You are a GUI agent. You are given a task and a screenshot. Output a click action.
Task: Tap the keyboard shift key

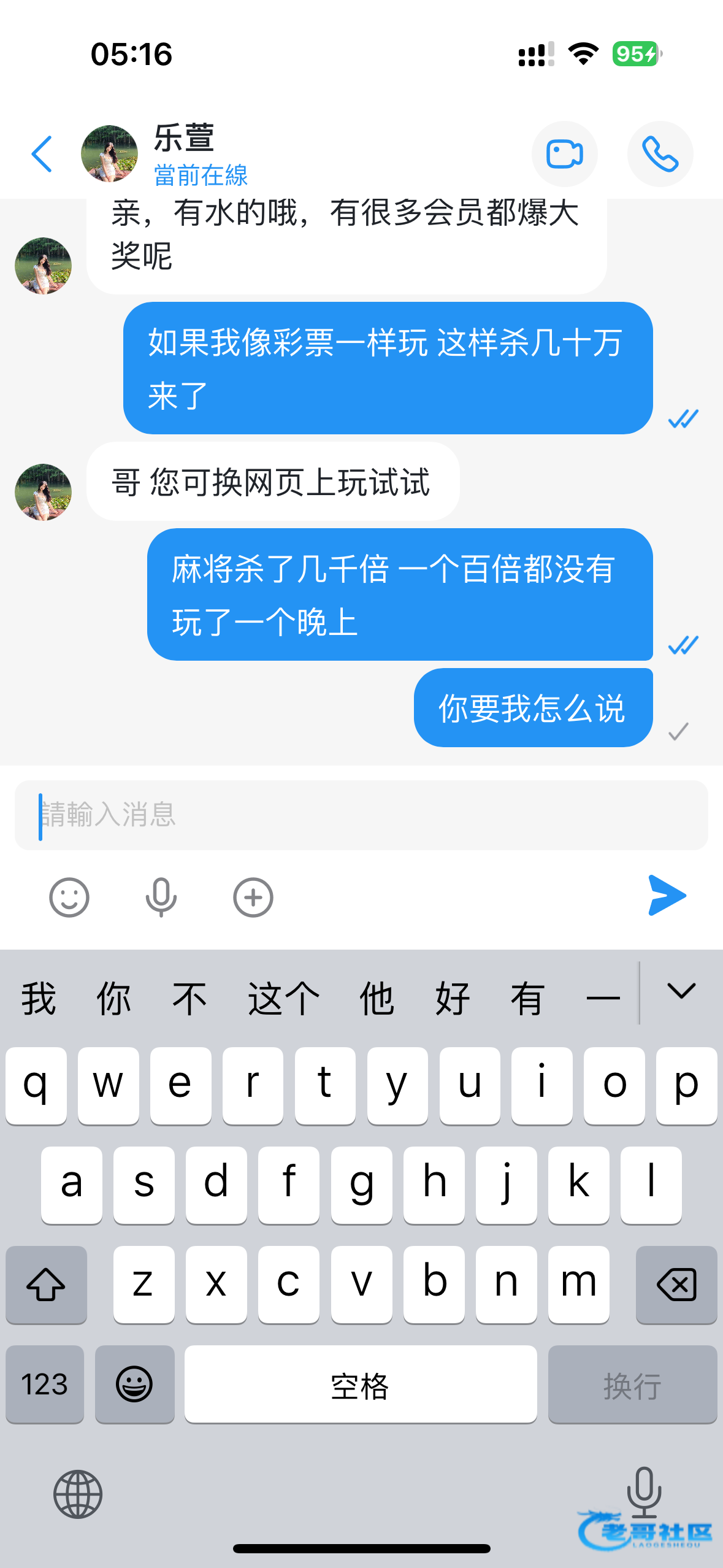[46, 1285]
